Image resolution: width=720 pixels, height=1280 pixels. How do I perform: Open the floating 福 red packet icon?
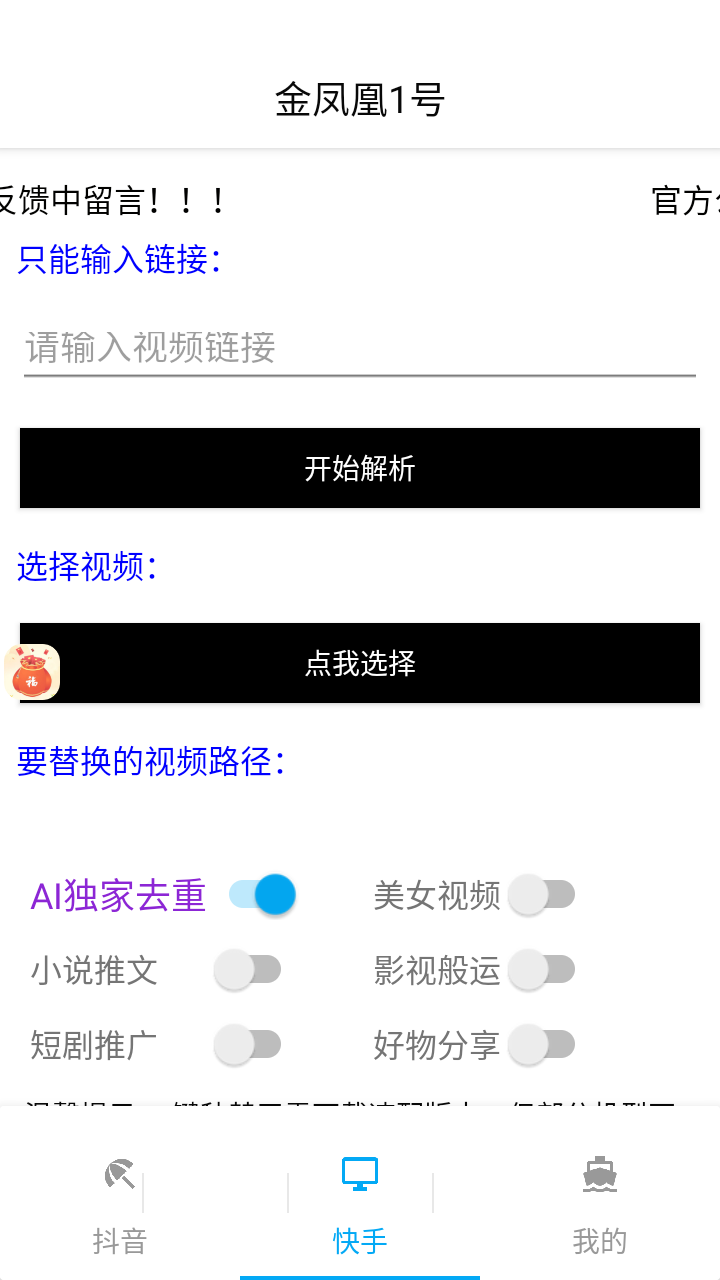pos(32,671)
